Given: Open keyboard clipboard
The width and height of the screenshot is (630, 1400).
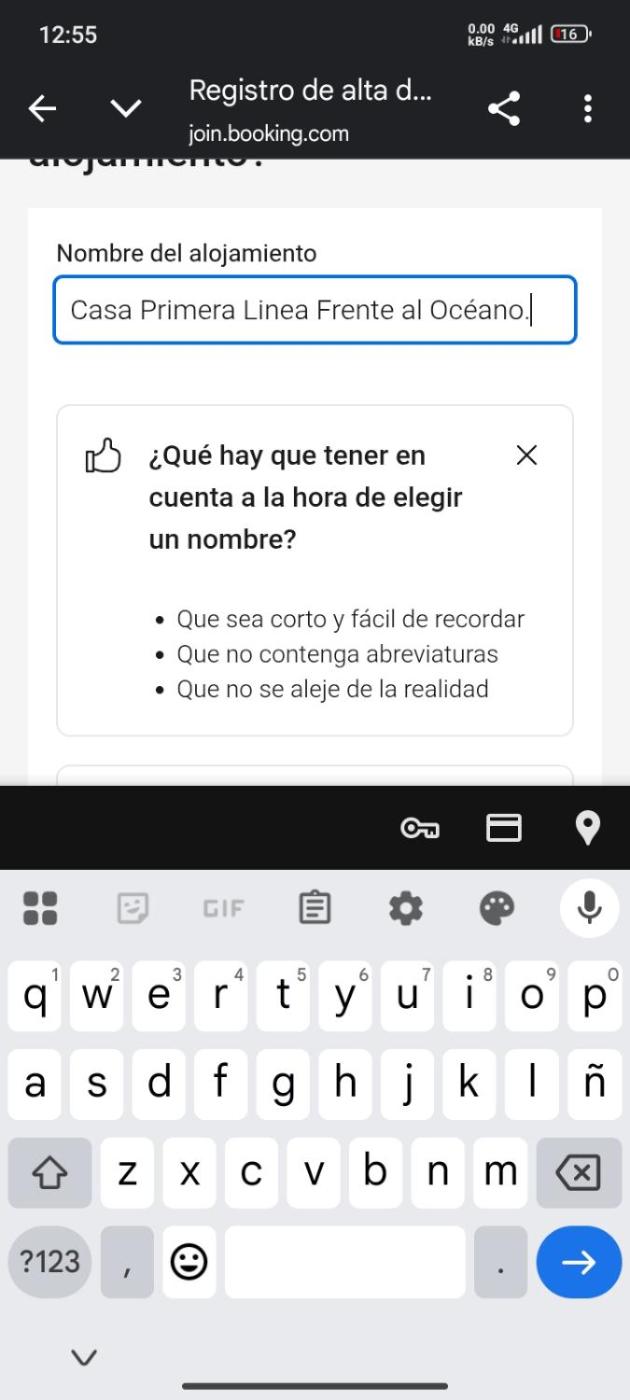Looking at the screenshot, I should [x=315, y=908].
